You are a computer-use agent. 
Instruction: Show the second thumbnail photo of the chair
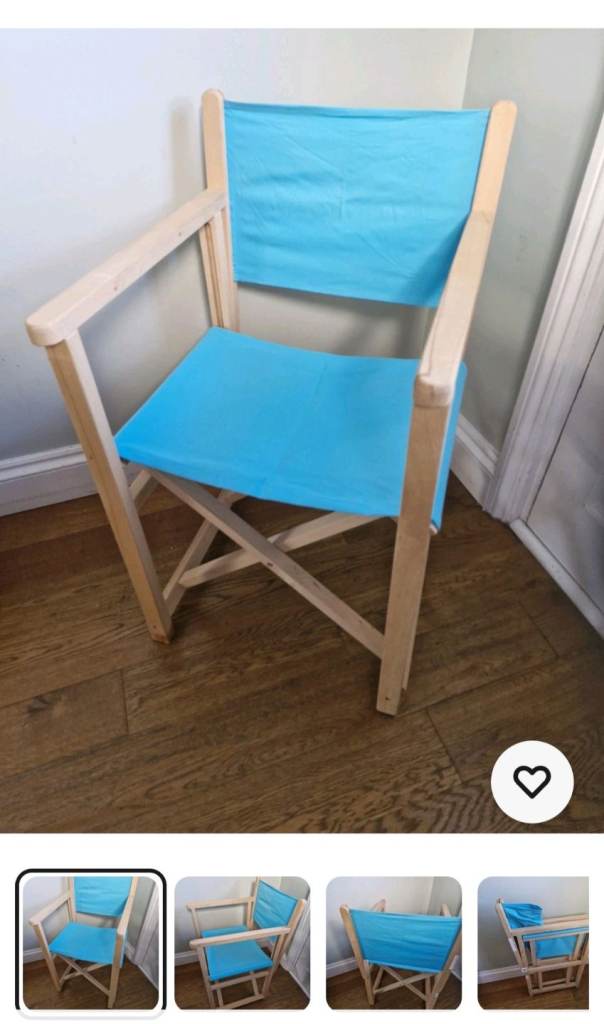click(242, 943)
